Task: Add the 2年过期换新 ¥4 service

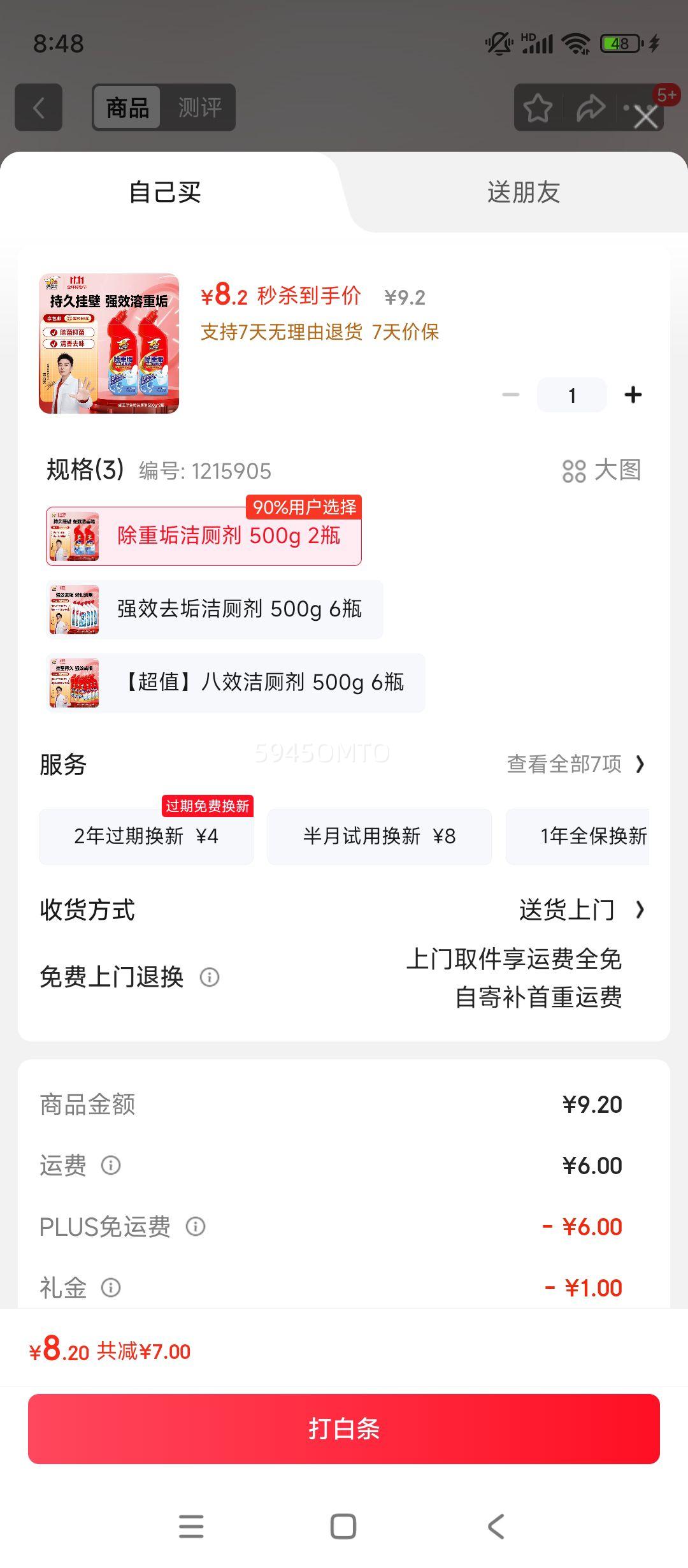Action: [146, 836]
